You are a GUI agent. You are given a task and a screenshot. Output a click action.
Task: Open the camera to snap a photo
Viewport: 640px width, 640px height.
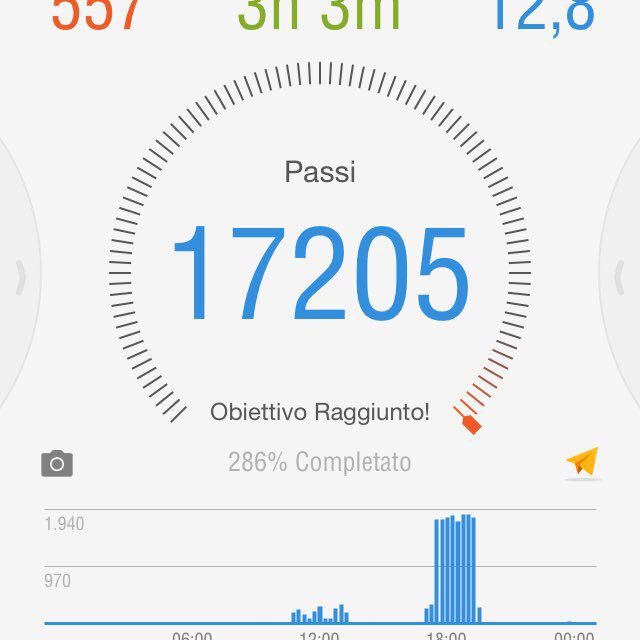(57, 463)
